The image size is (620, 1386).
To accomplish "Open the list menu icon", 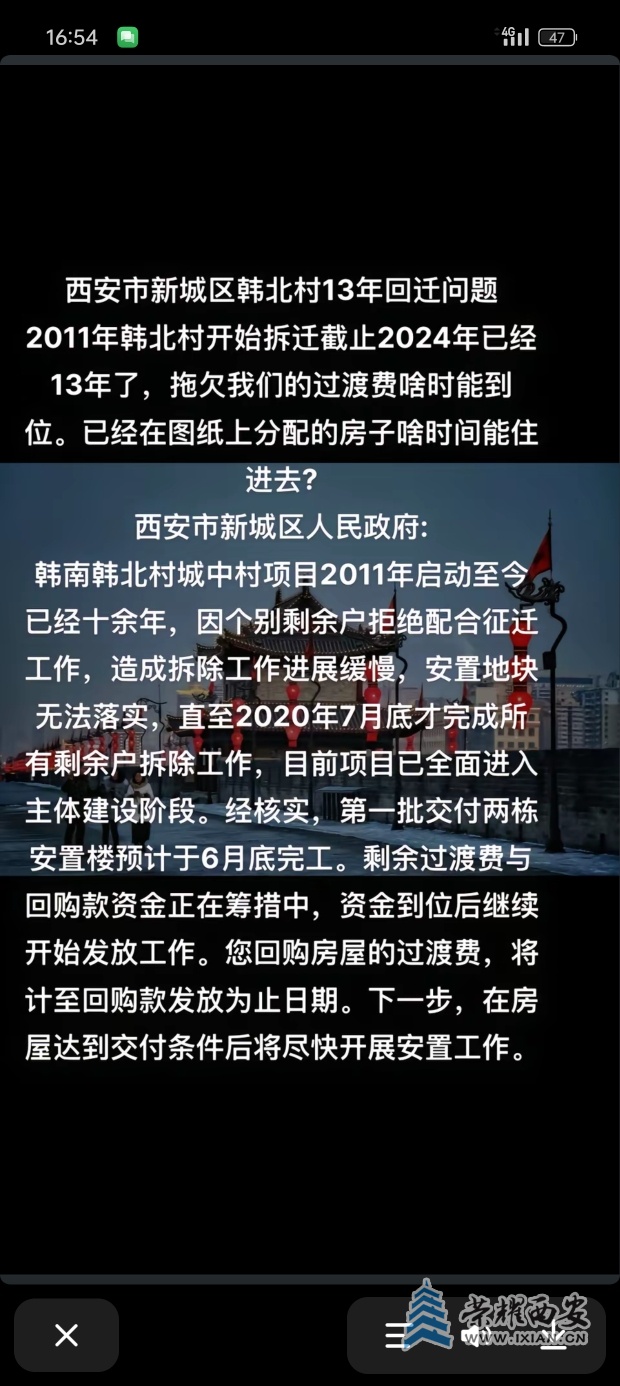I will click(x=398, y=1335).
